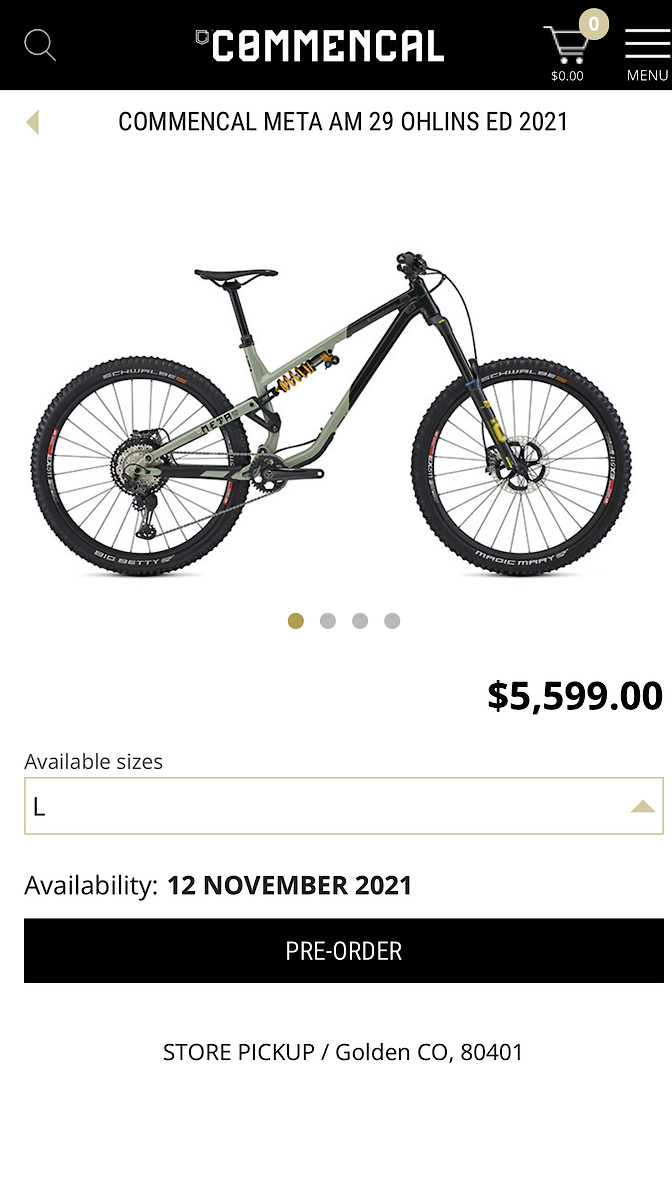Screen dimensions: 672x1200
Task: Tap the PRE-ORDER button
Action: (x=343, y=950)
